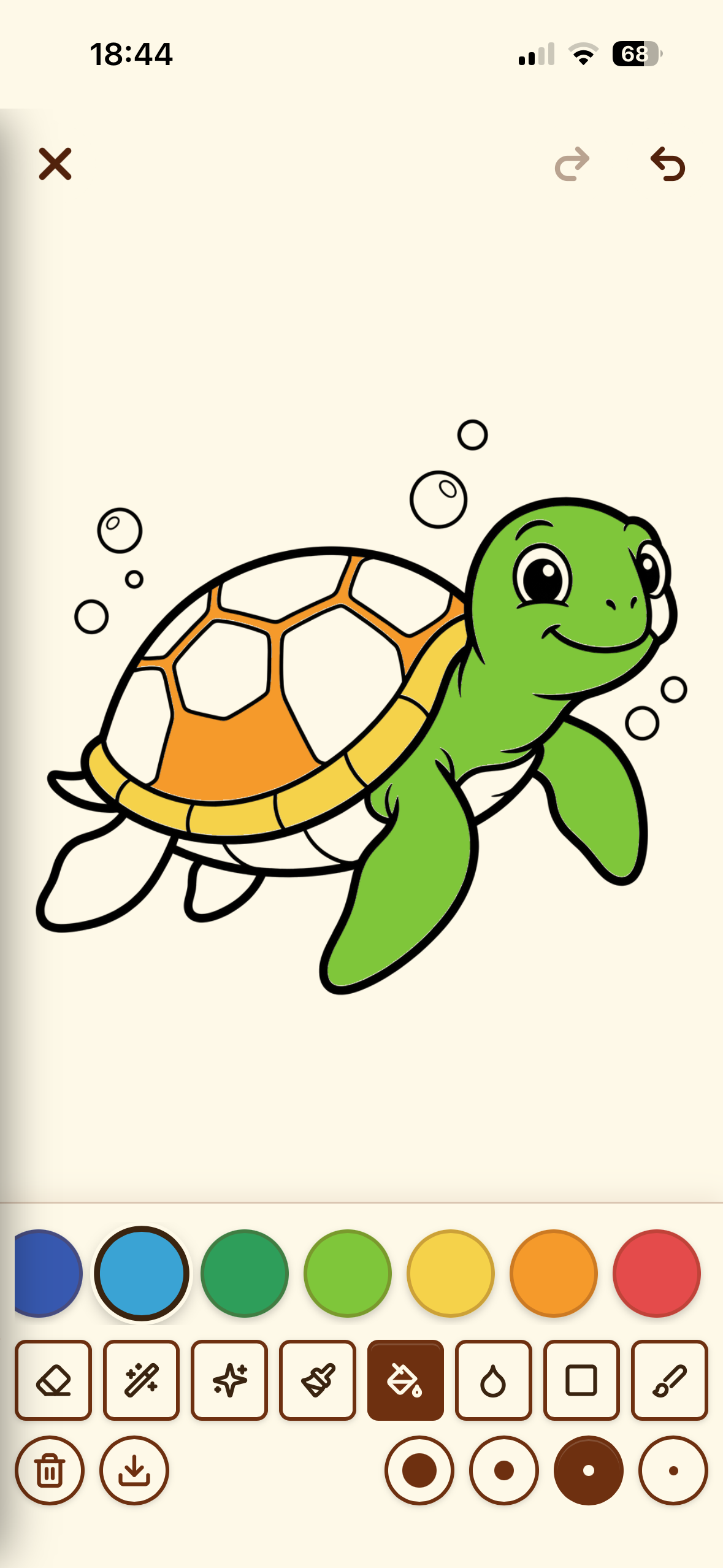
Task: Select the dark blue color
Action: (42, 1274)
